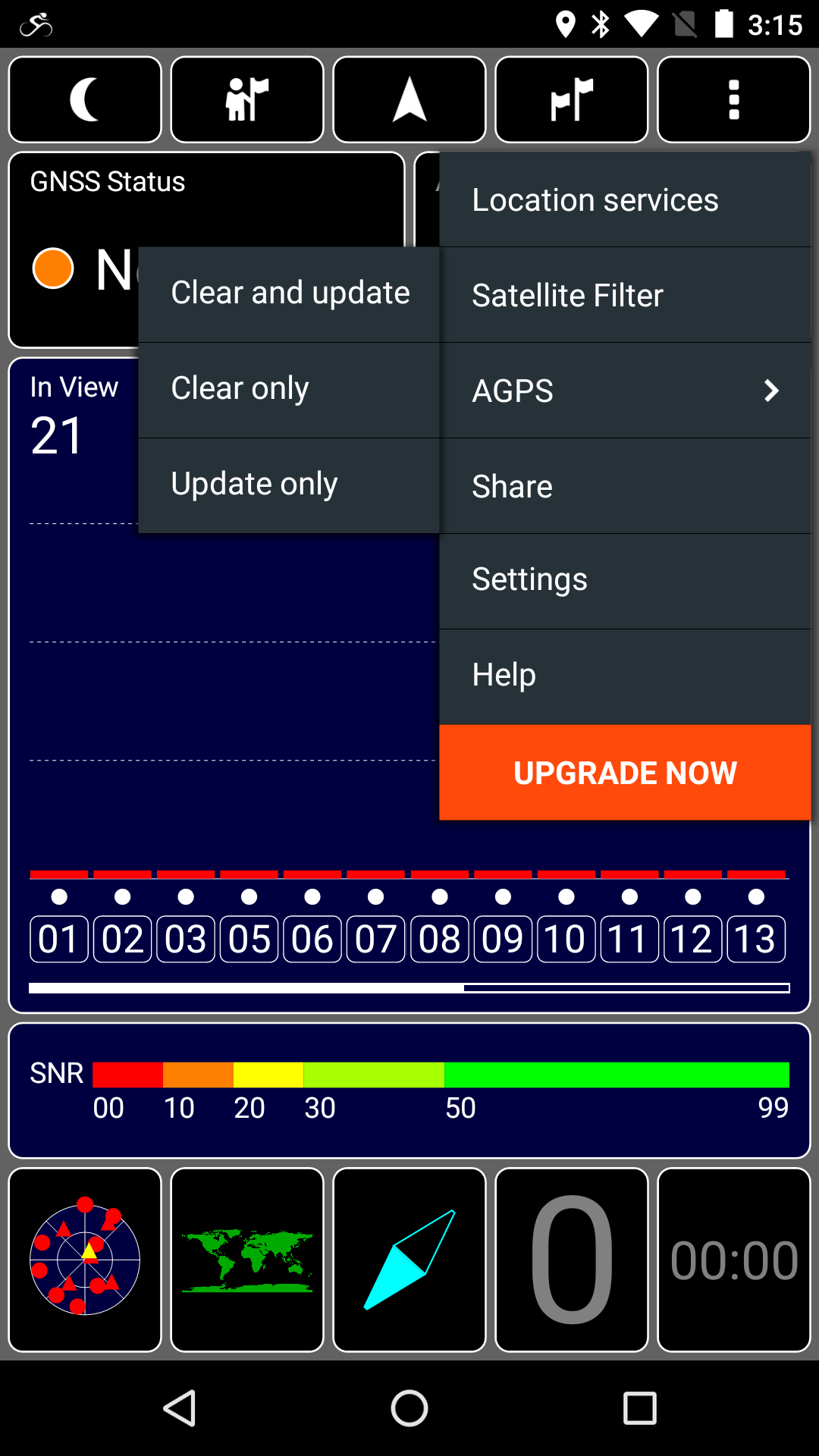The height and width of the screenshot is (1456, 819).
Task: Select Update only option
Action: tap(289, 485)
